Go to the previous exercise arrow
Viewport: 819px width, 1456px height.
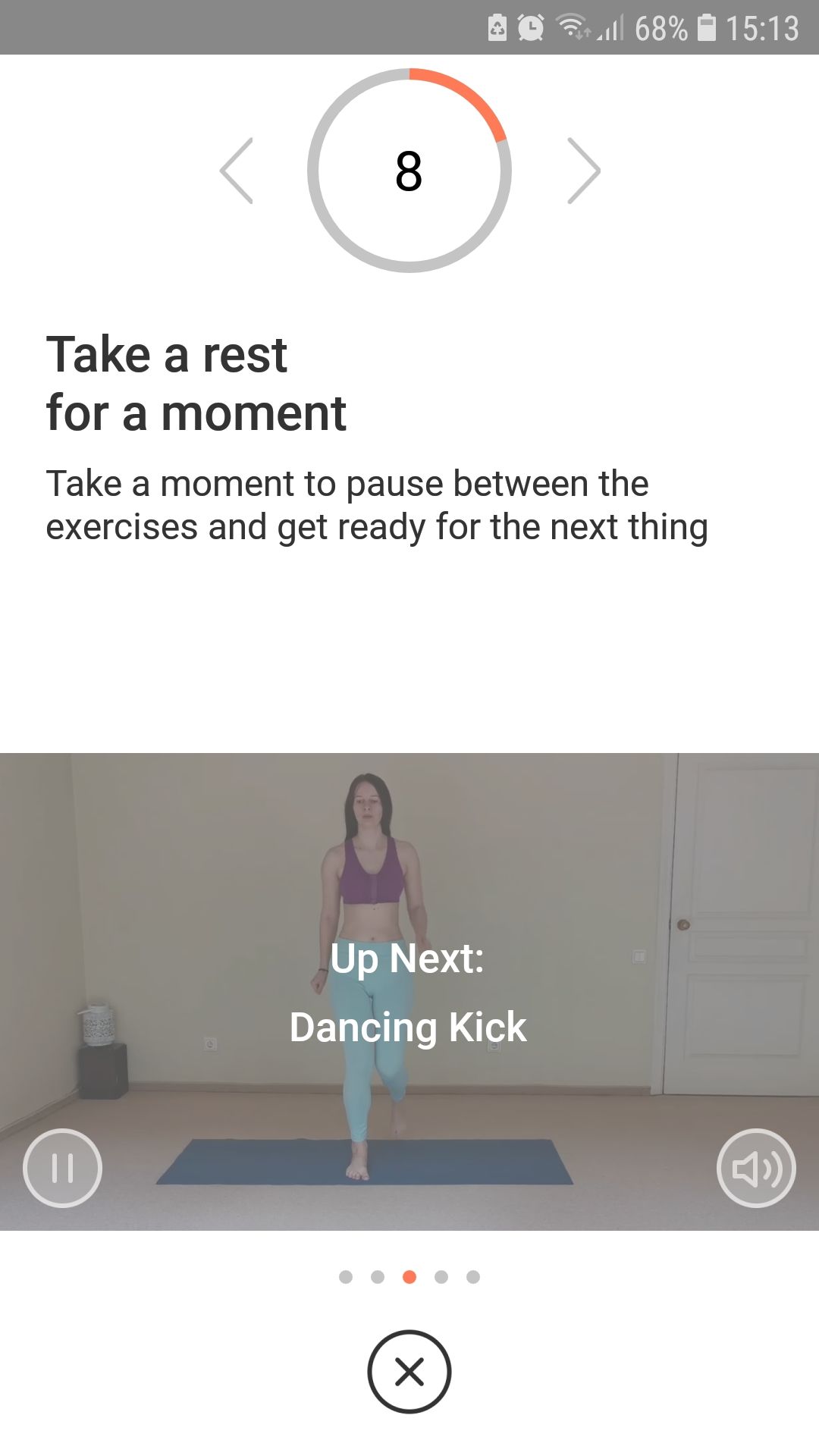coord(237,171)
